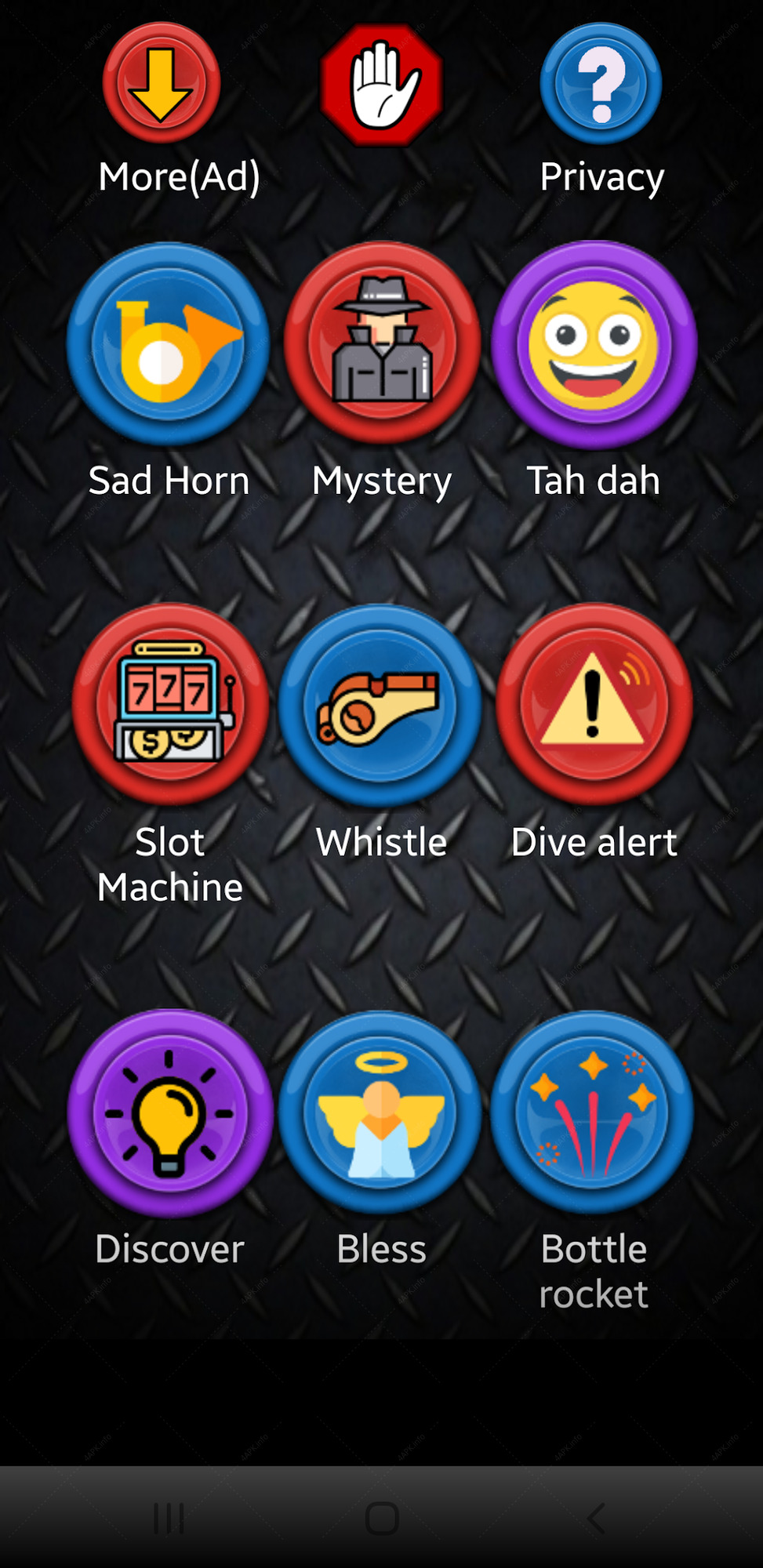This screenshot has height=1568, width=763.
Task: Tap the More(Ad) download arrow button
Action: coord(162,83)
